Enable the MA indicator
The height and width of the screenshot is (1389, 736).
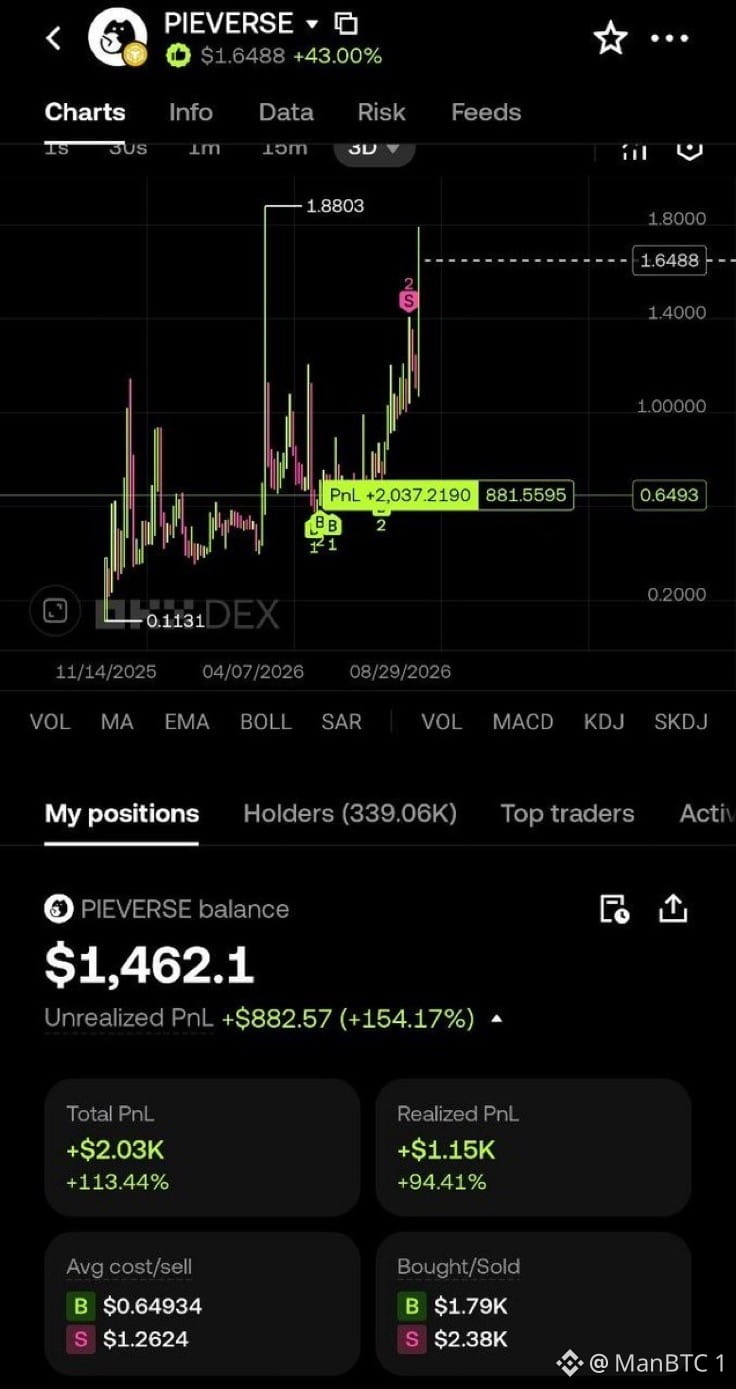click(x=117, y=722)
